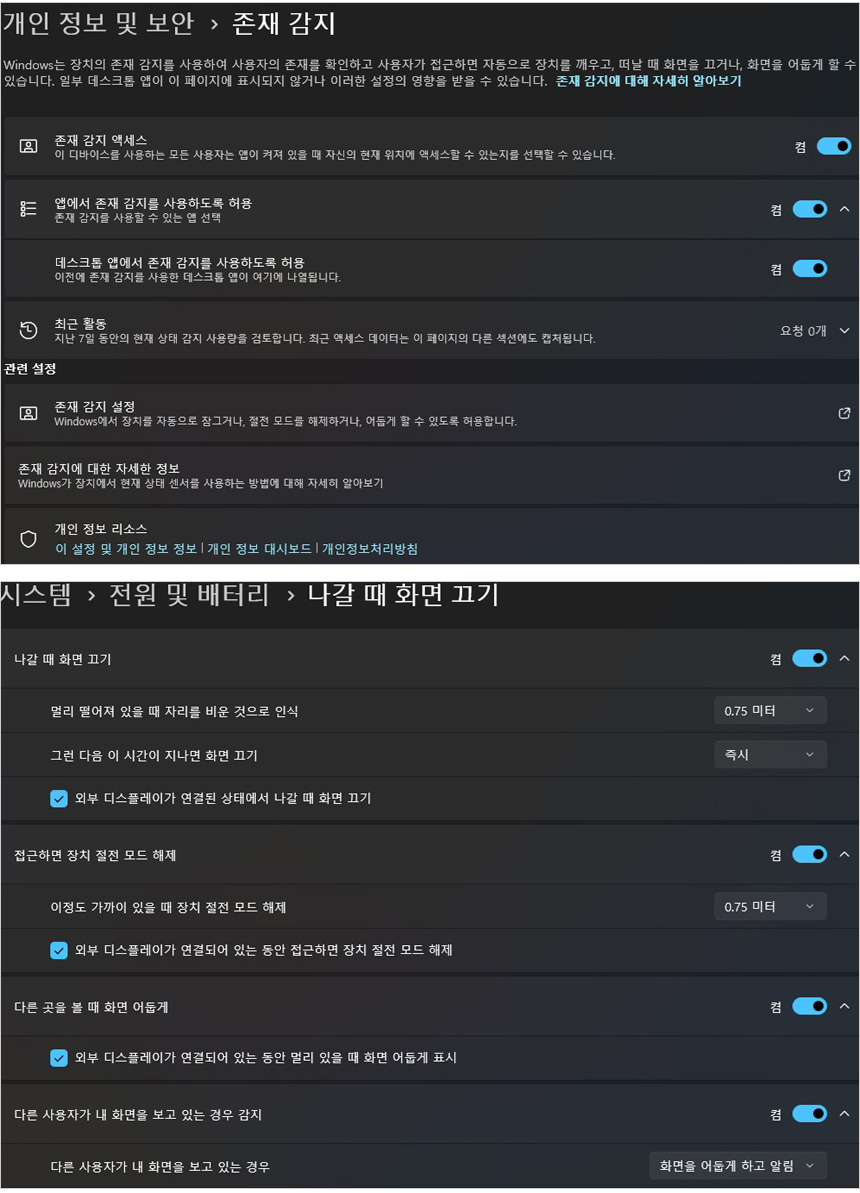
Task: Open 존재 감지에 대한 자세한 정보 row
Action: click(x=430, y=475)
